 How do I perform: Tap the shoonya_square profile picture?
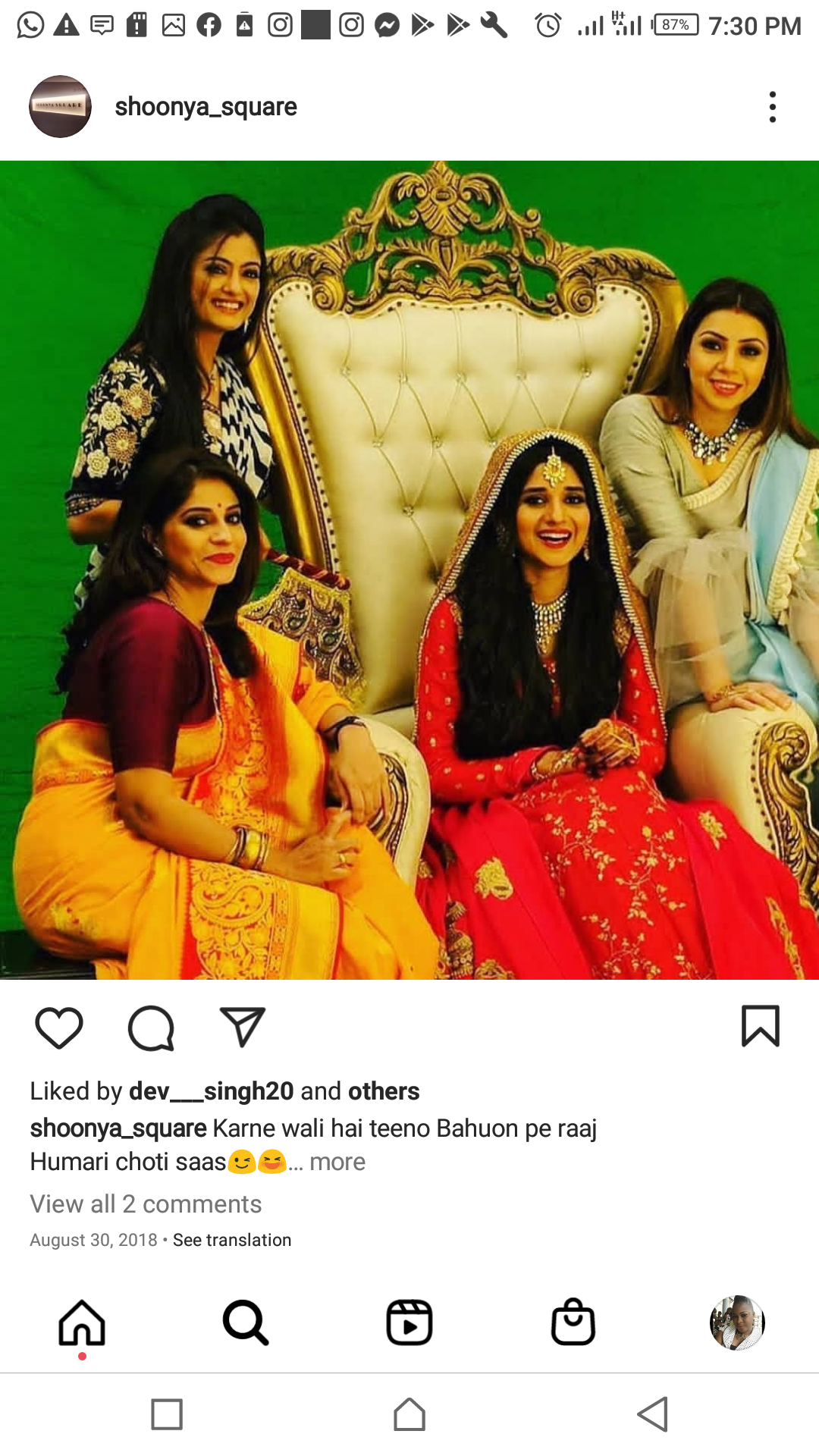tap(60, 107)
